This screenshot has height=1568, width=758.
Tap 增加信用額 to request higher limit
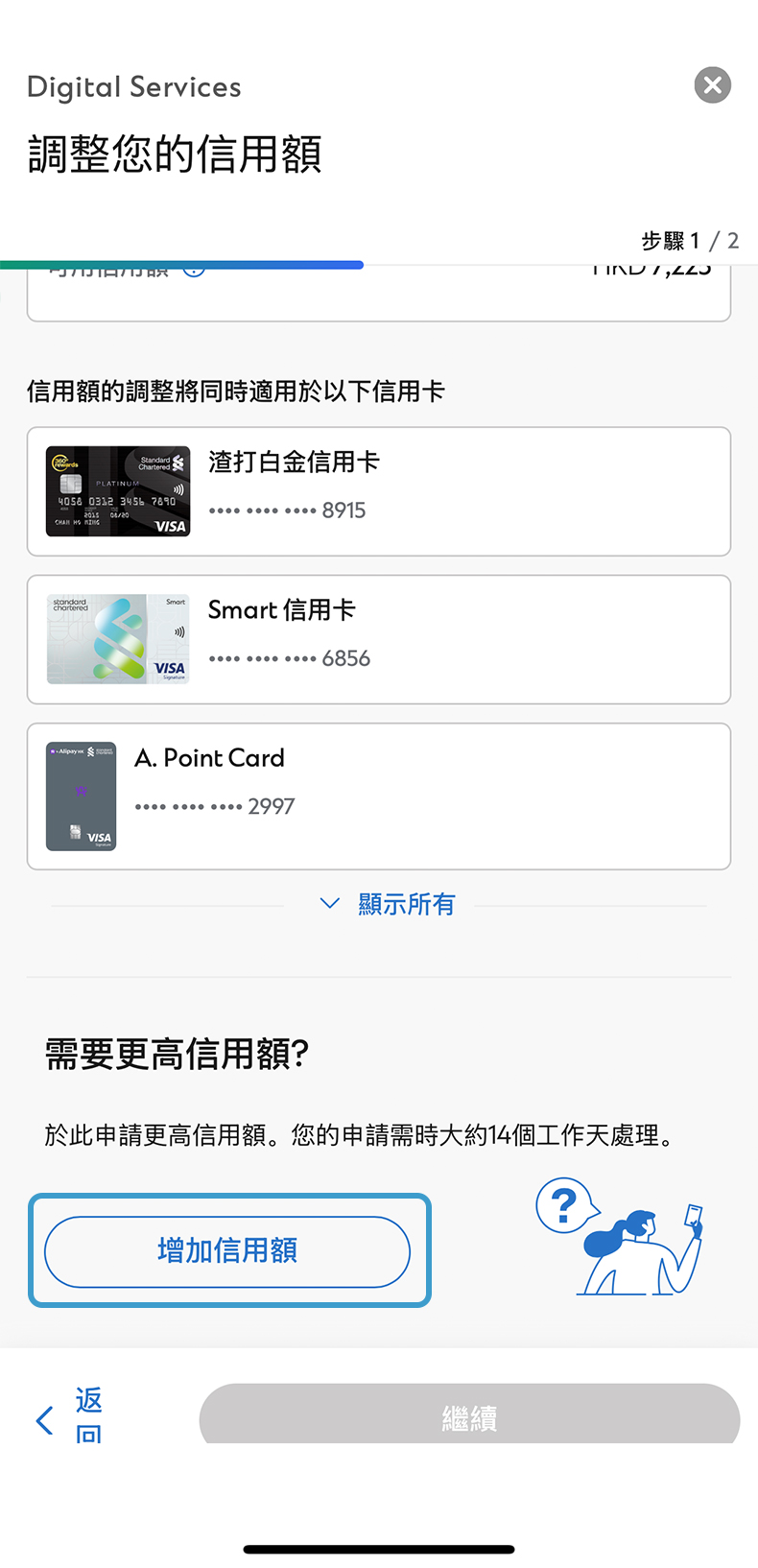[x=228, y=1249]
